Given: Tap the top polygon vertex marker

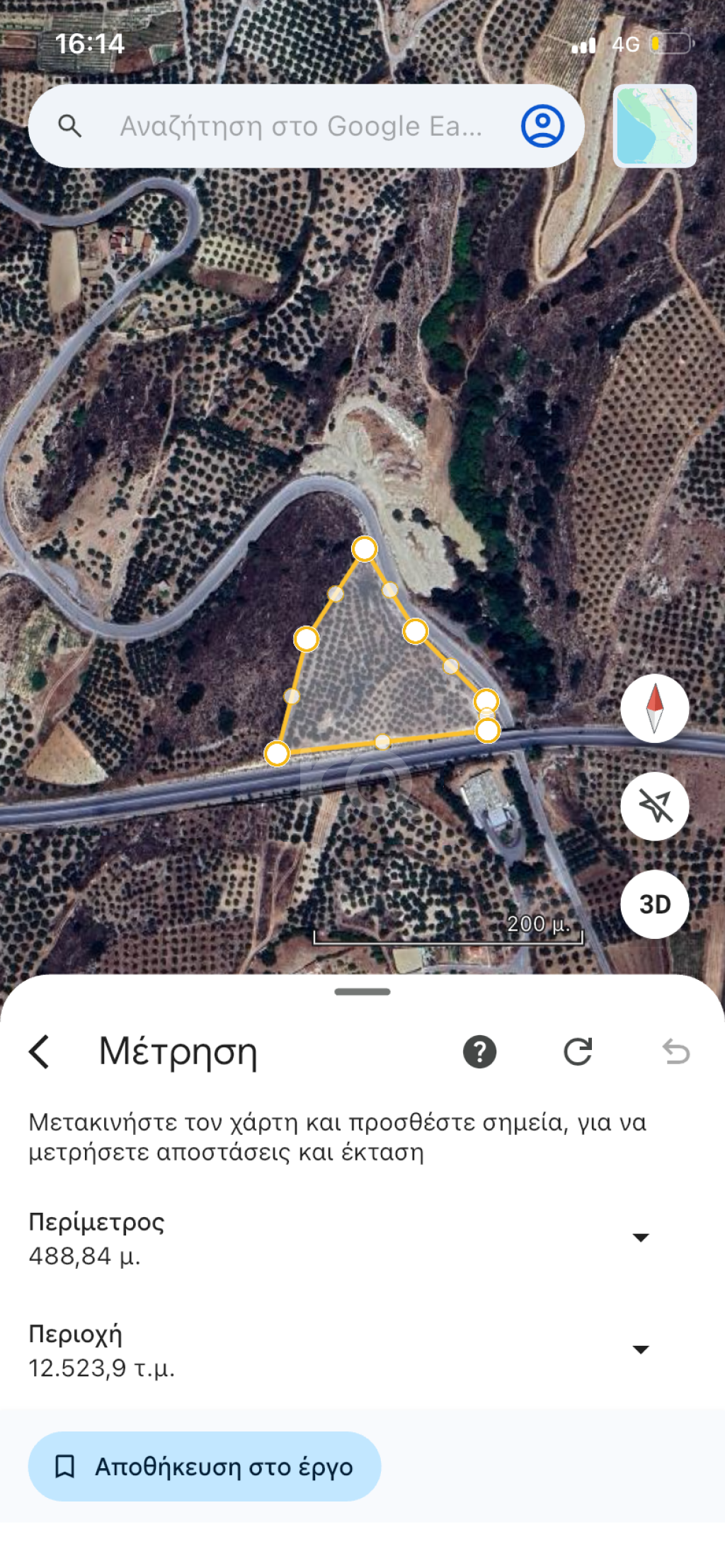Looking at the screenshot, I should [364, 550].
